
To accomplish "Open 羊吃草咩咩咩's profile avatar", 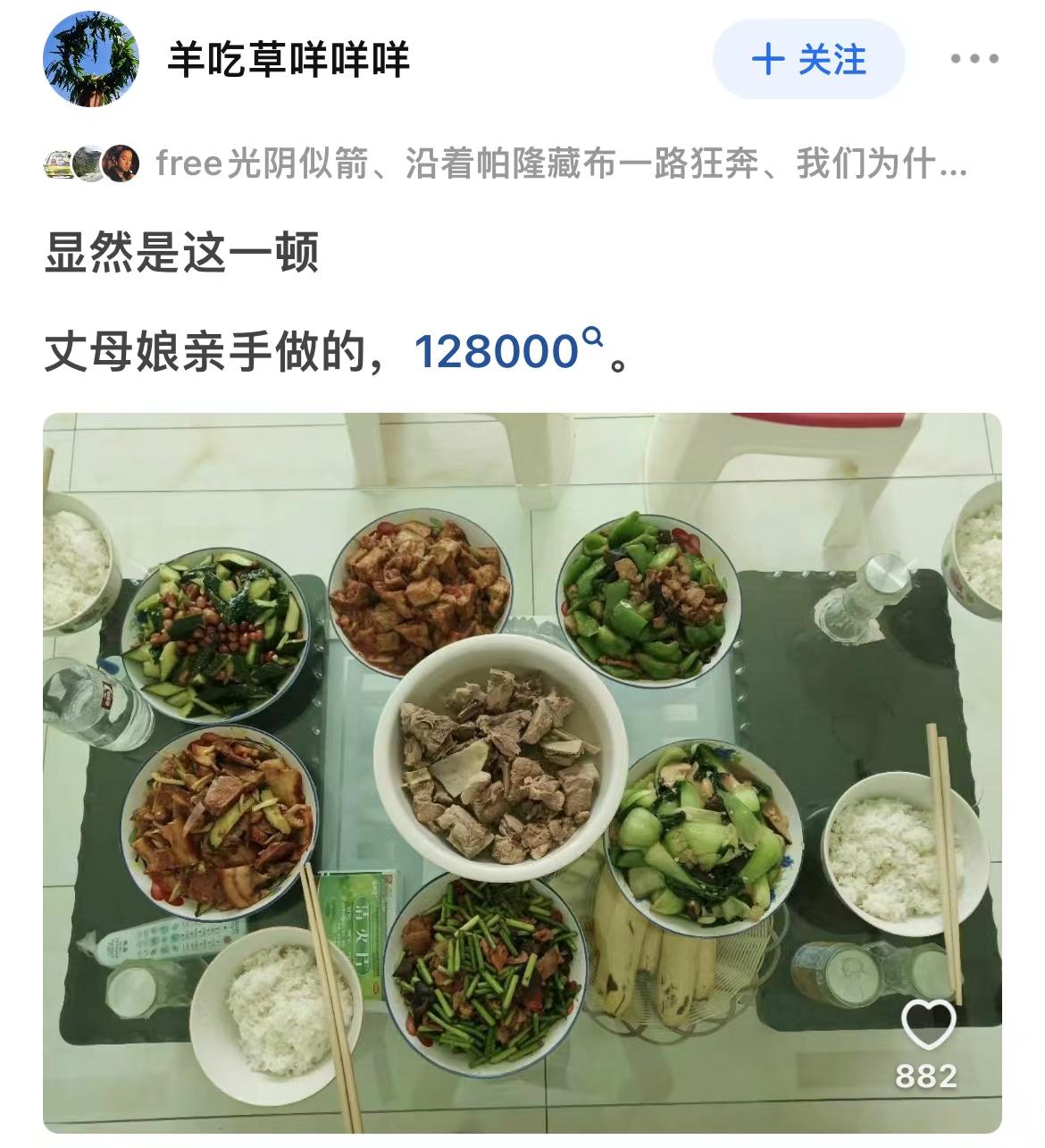I will 91,59.
